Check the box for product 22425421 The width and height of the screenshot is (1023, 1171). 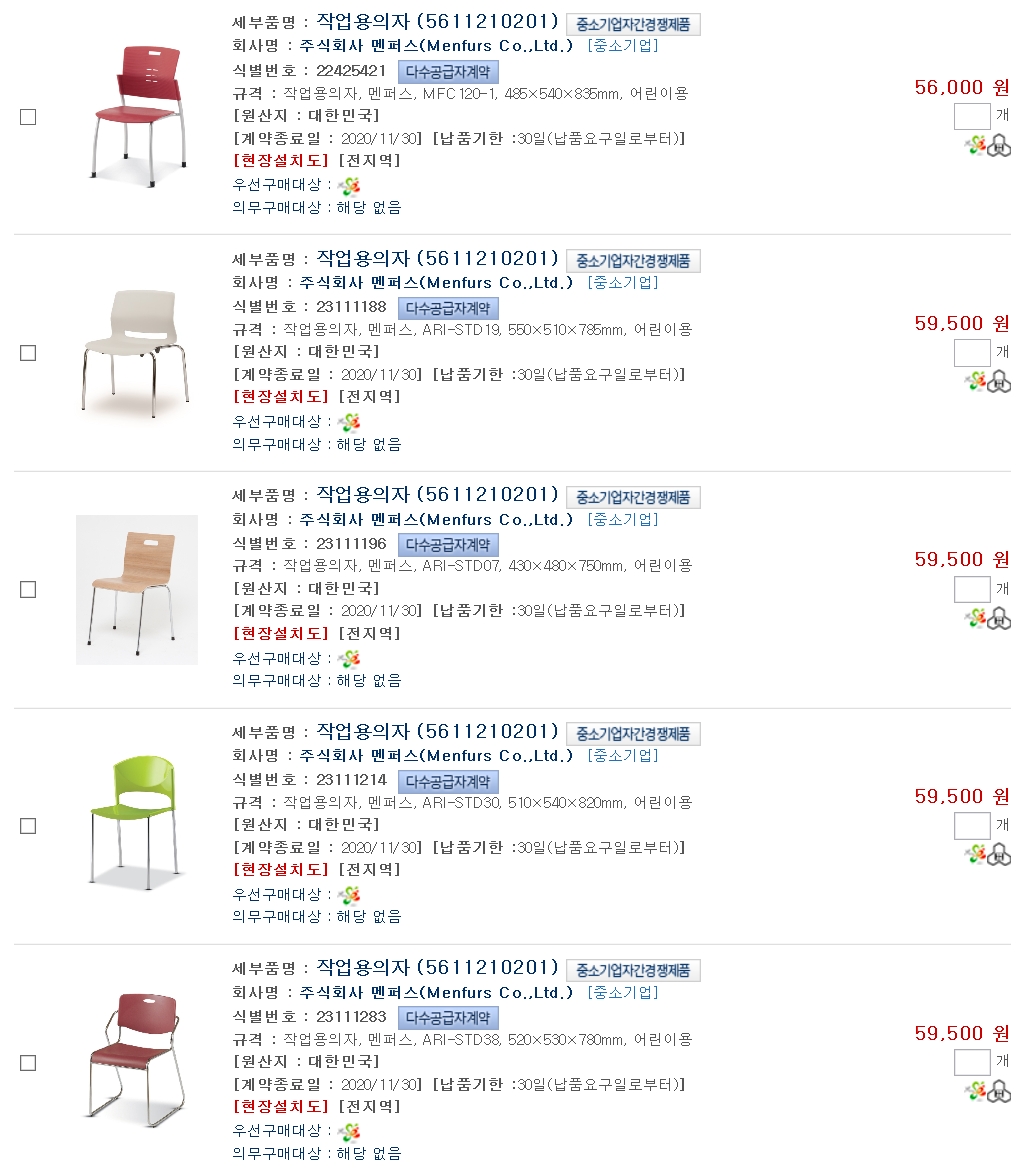28,117
